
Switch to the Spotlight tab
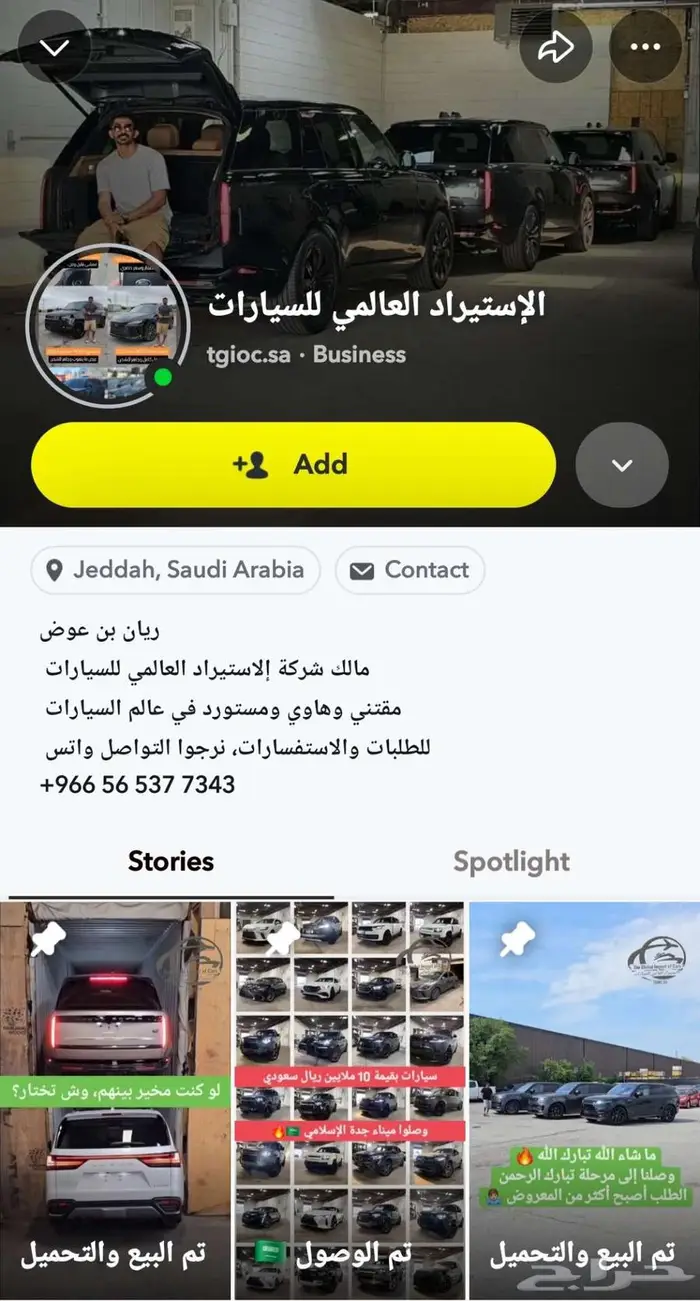tap(511, 862)
